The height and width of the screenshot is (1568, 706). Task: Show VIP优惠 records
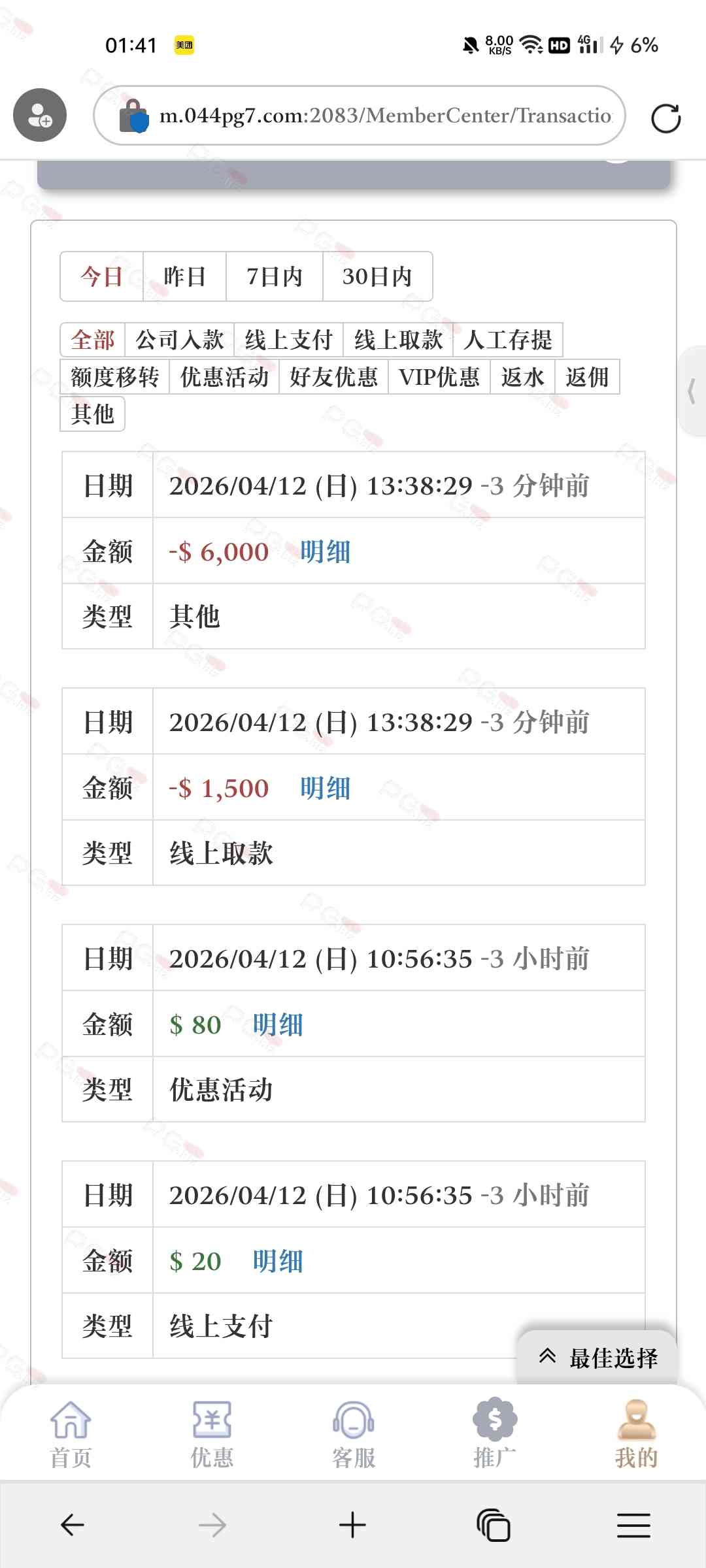pos(439,377)
